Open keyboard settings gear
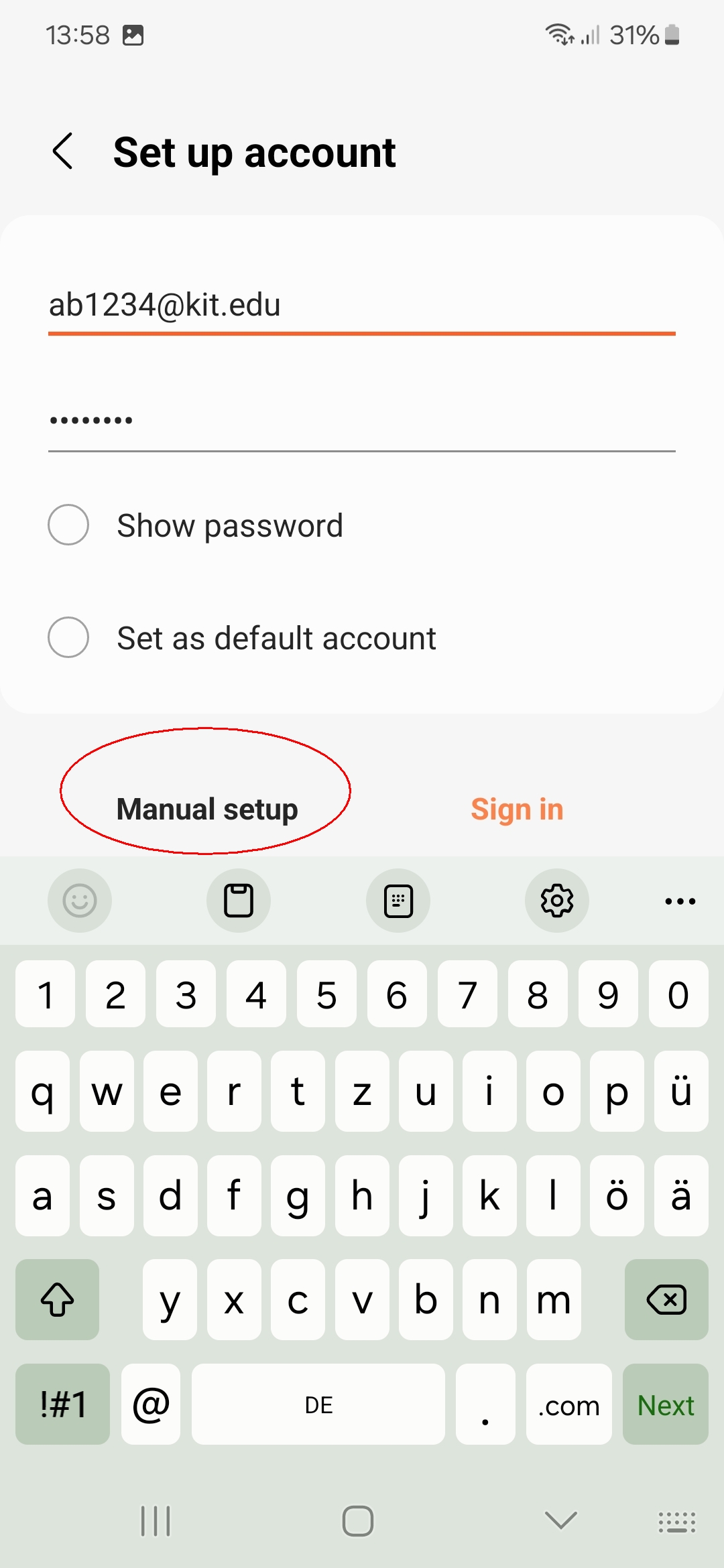The image size is (724, 1568). [557, 901]
